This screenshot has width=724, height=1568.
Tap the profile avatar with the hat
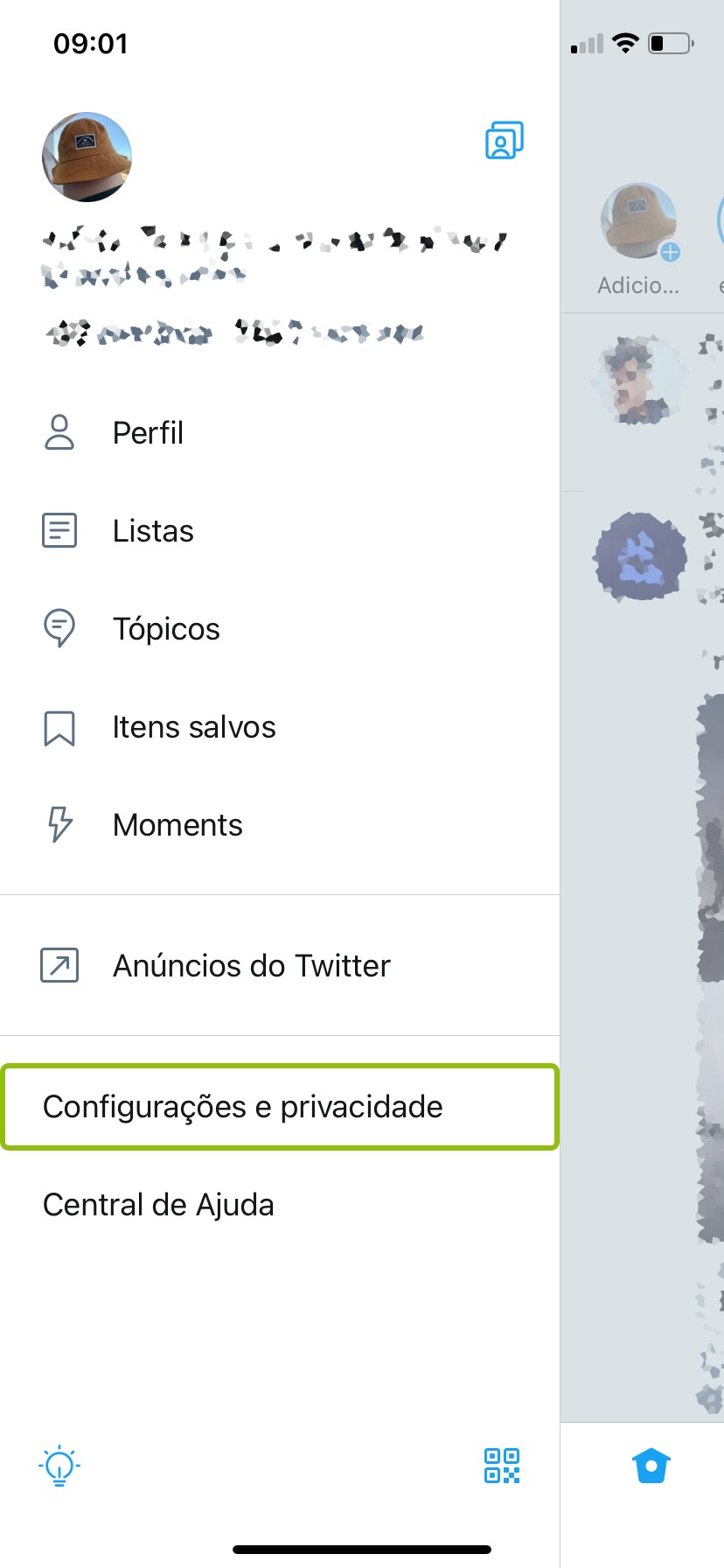coord(87,157)
